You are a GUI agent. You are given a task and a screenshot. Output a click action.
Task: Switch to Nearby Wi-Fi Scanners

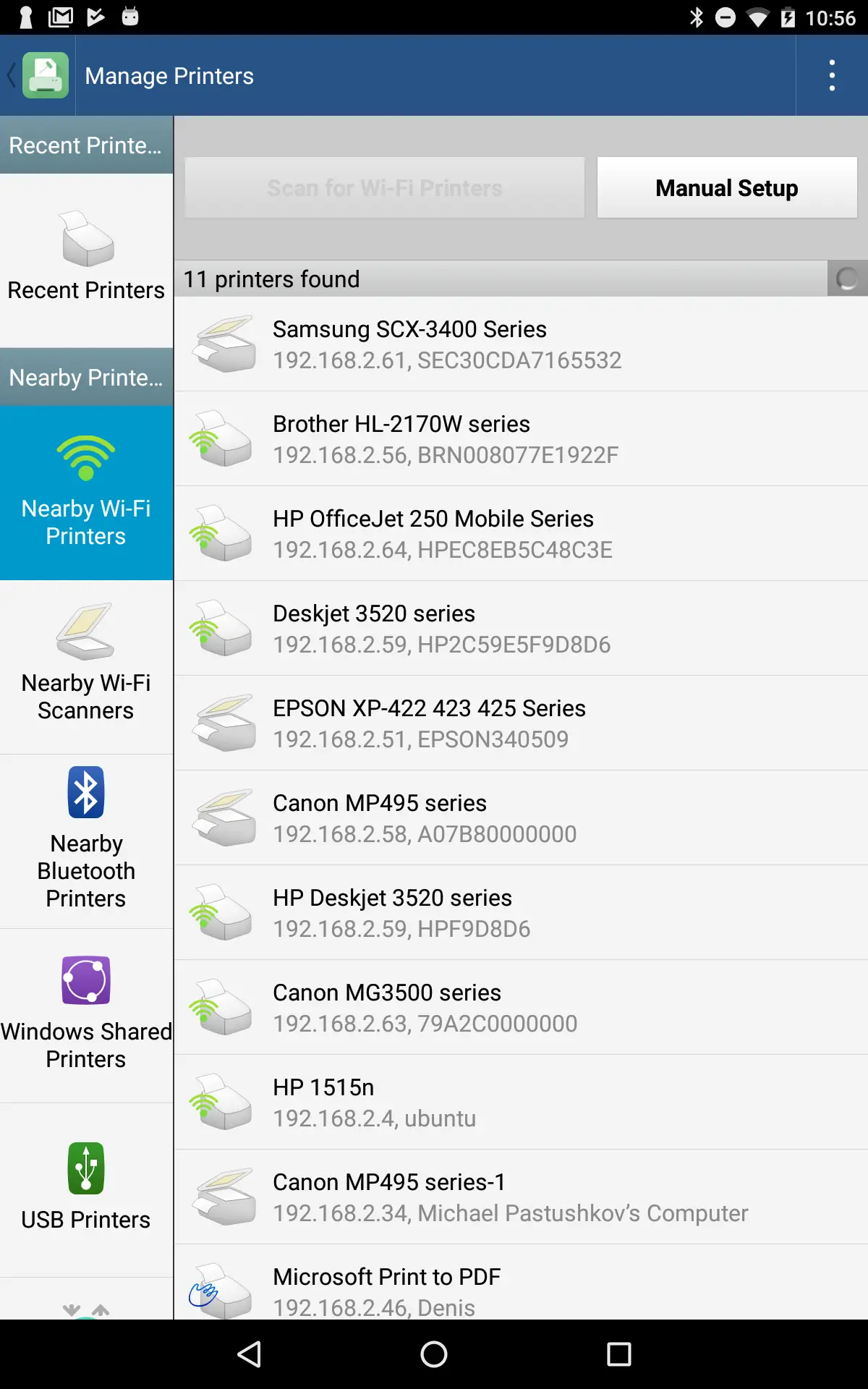point(86,667)
